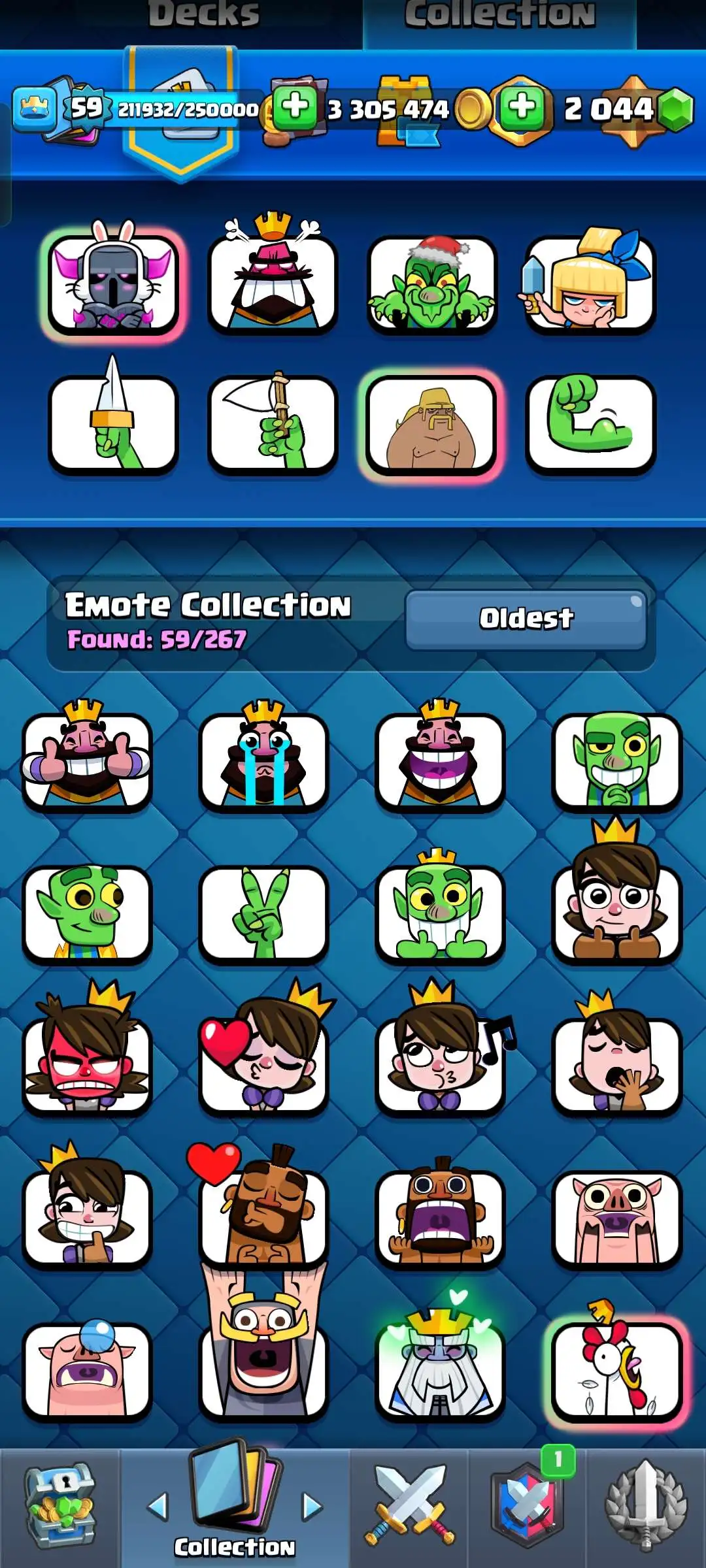The height and width of the screenshot is (1568, 706).
Task: Select the flexing green arm emote
Action: point(590,423)
